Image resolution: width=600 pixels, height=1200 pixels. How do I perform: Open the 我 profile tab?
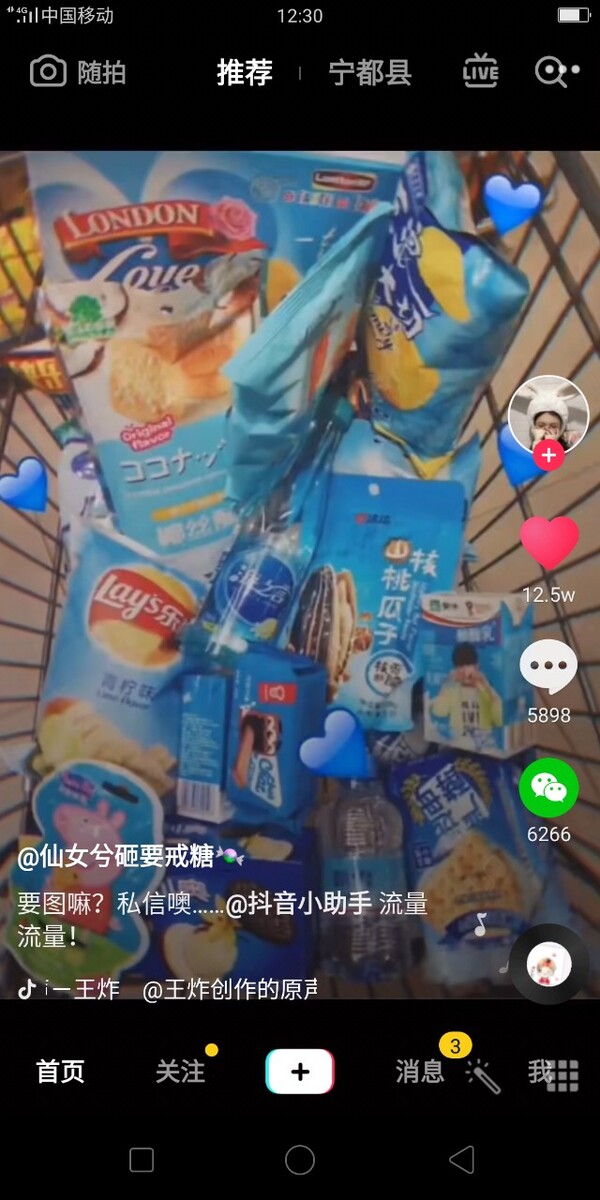[541, 1072]
